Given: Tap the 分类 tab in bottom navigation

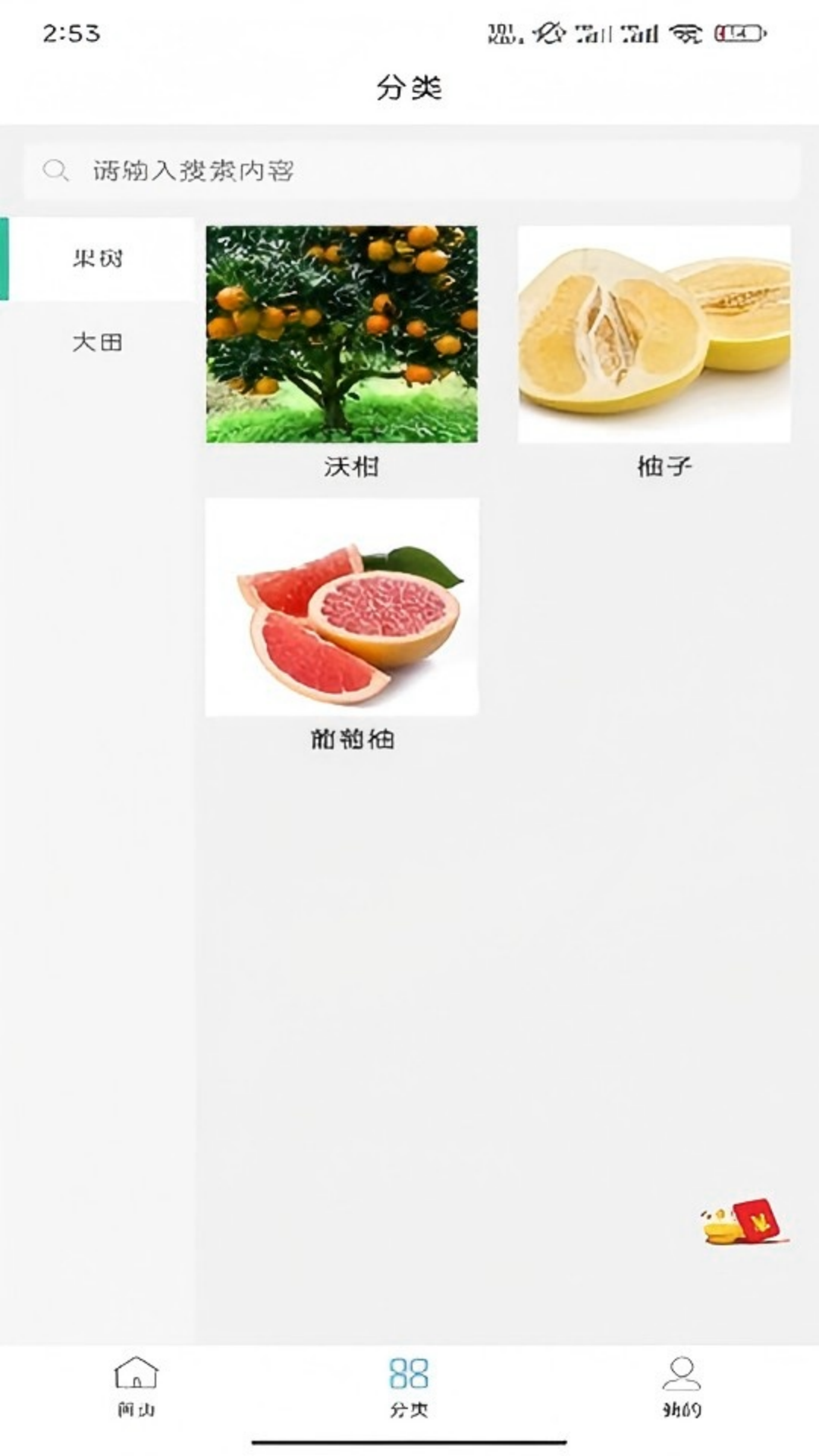Looking at the screenshot, I should 409,1387.
